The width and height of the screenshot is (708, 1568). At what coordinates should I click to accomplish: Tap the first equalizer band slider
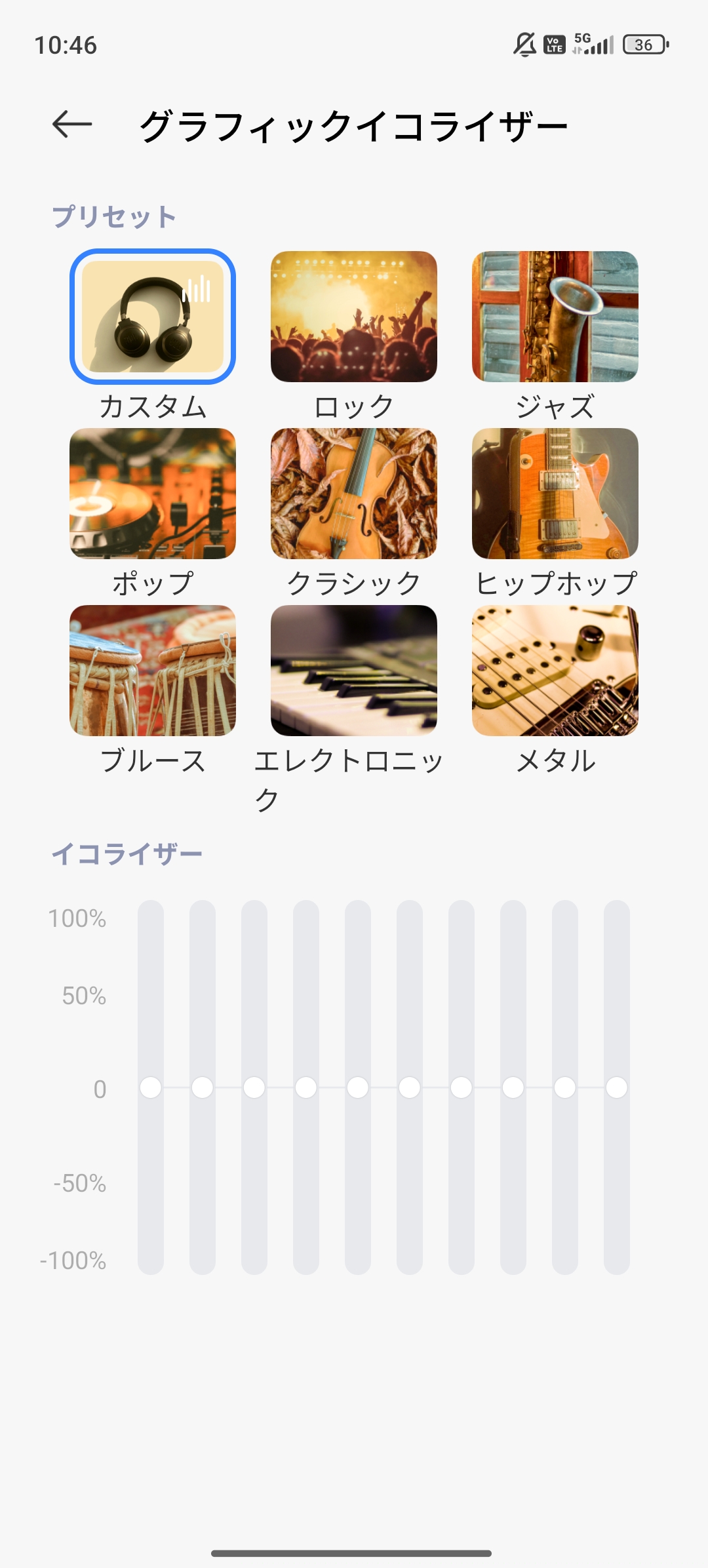click(151, 1088)
